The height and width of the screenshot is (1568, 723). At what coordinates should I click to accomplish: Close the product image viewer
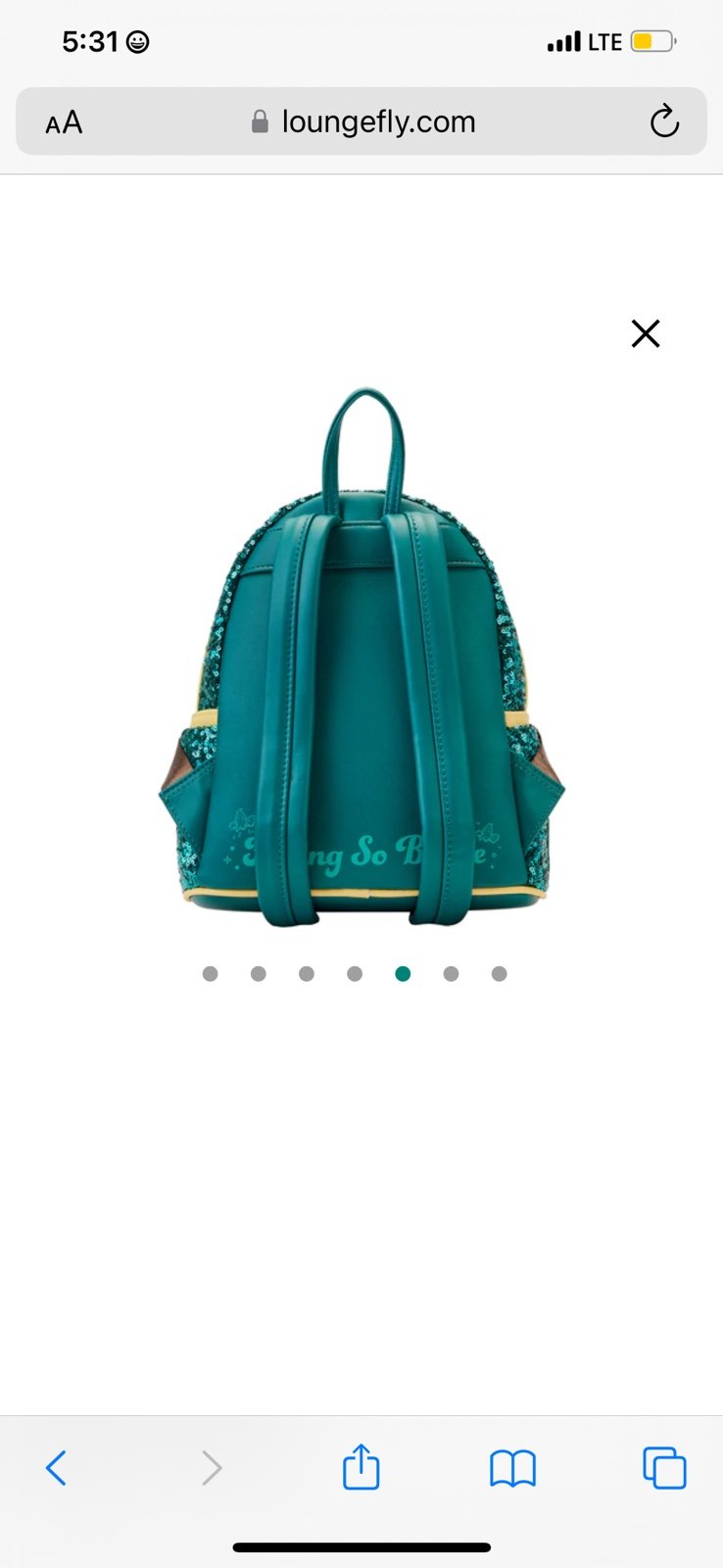coord(646,333)
